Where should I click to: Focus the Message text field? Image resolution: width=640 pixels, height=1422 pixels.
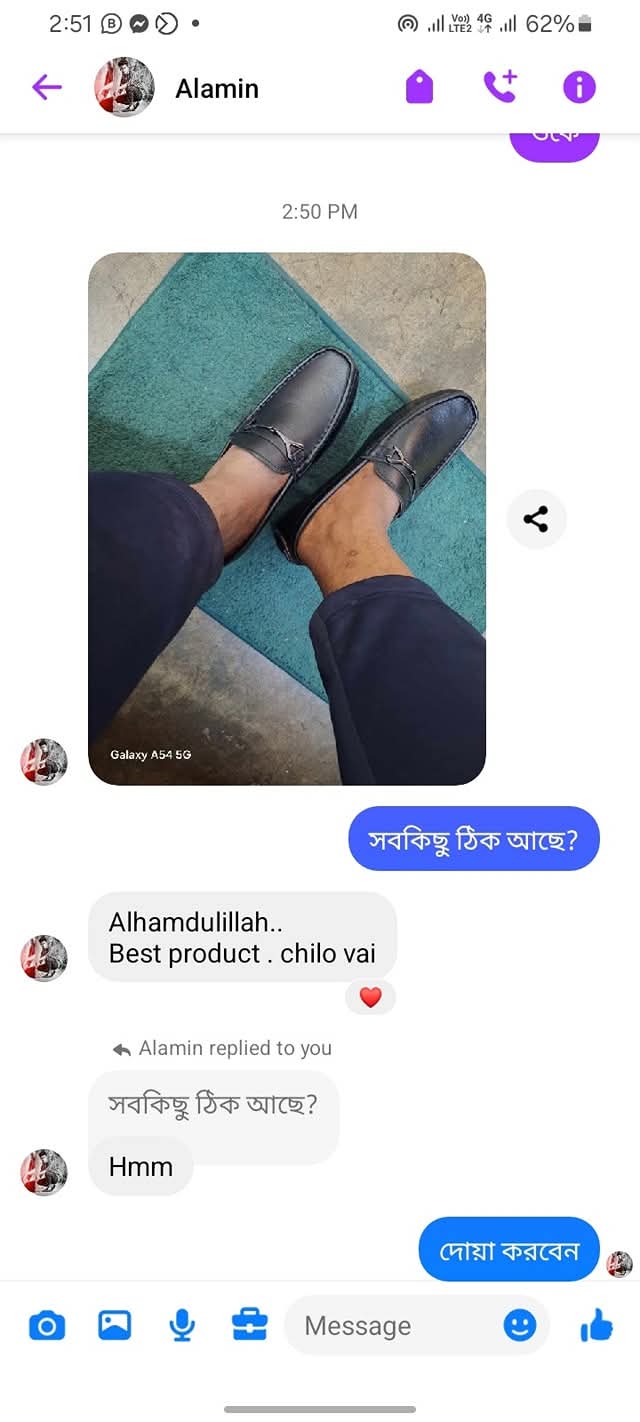(390, 1326)
